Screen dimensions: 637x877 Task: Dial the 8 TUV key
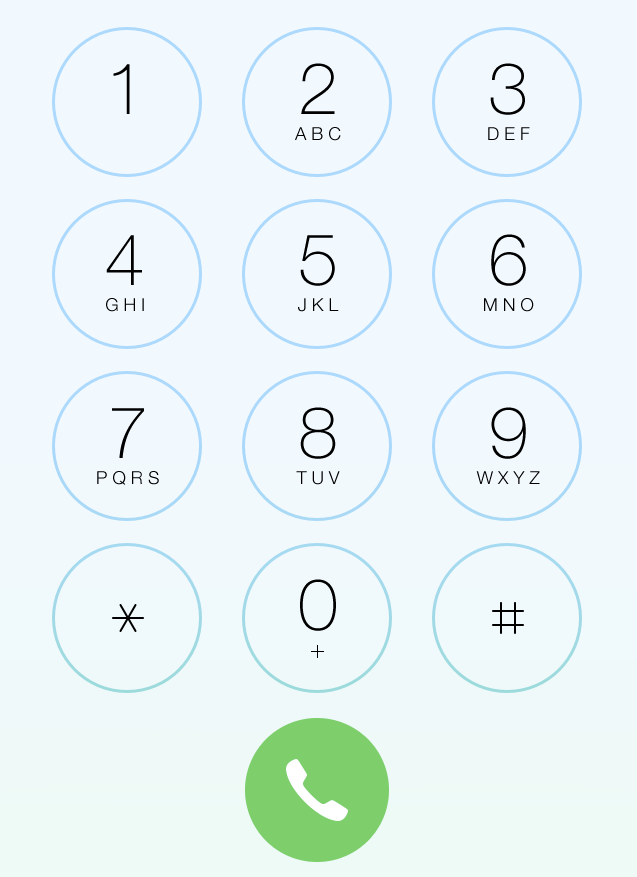click(317, 446)
